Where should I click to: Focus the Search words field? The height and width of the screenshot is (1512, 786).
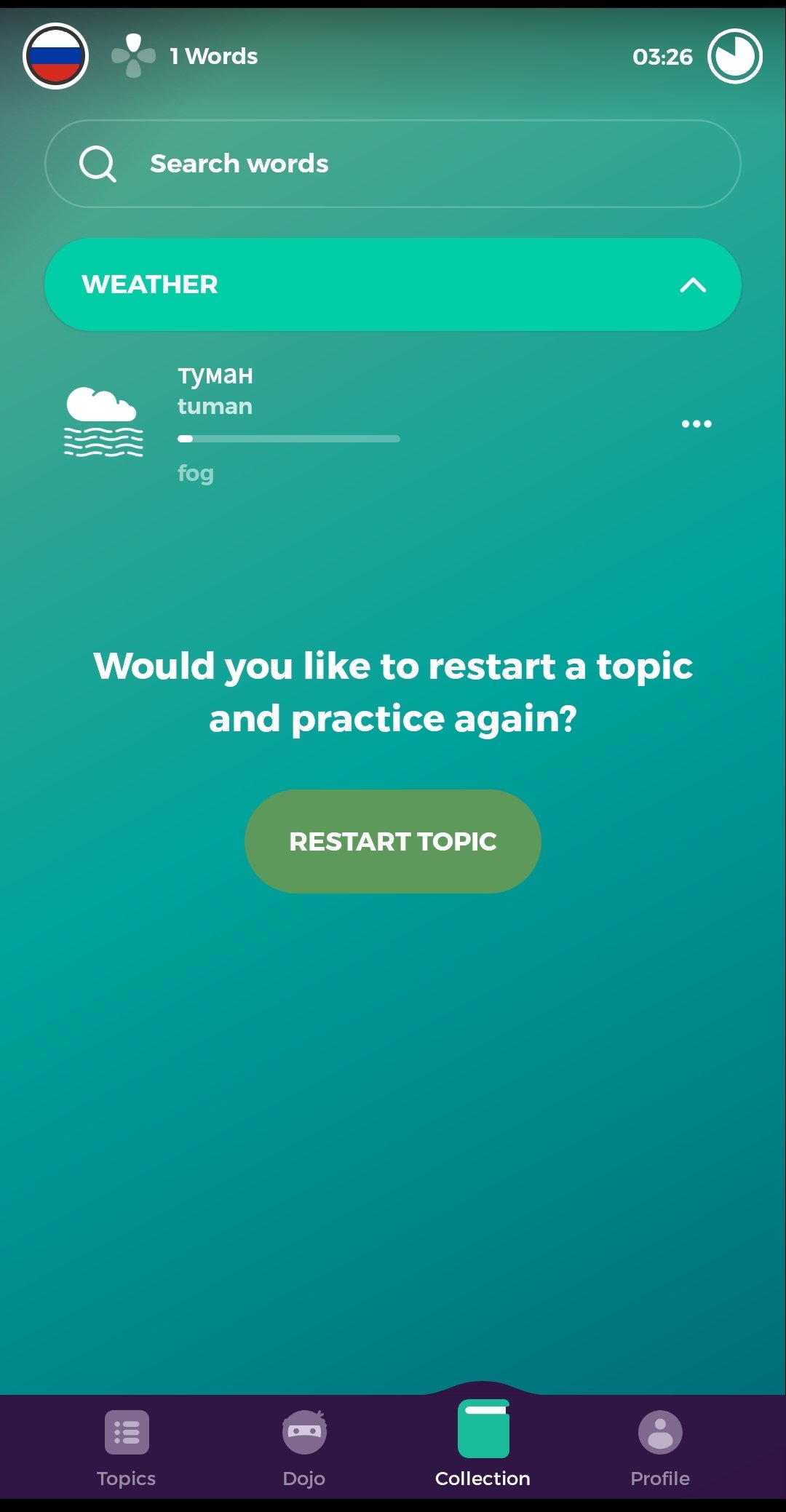393,164
